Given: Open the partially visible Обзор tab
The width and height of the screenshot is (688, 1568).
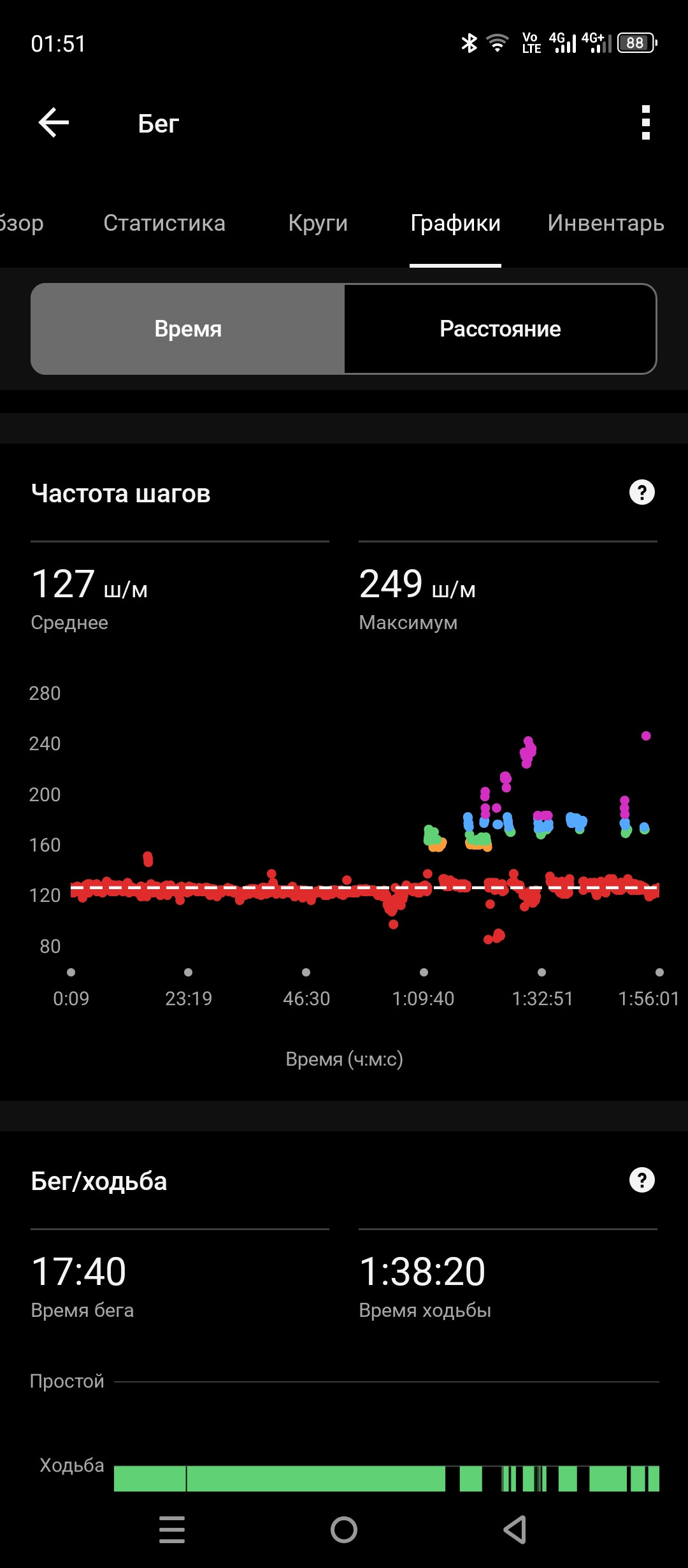Looking at the screenshot, I should pos(22,223).
